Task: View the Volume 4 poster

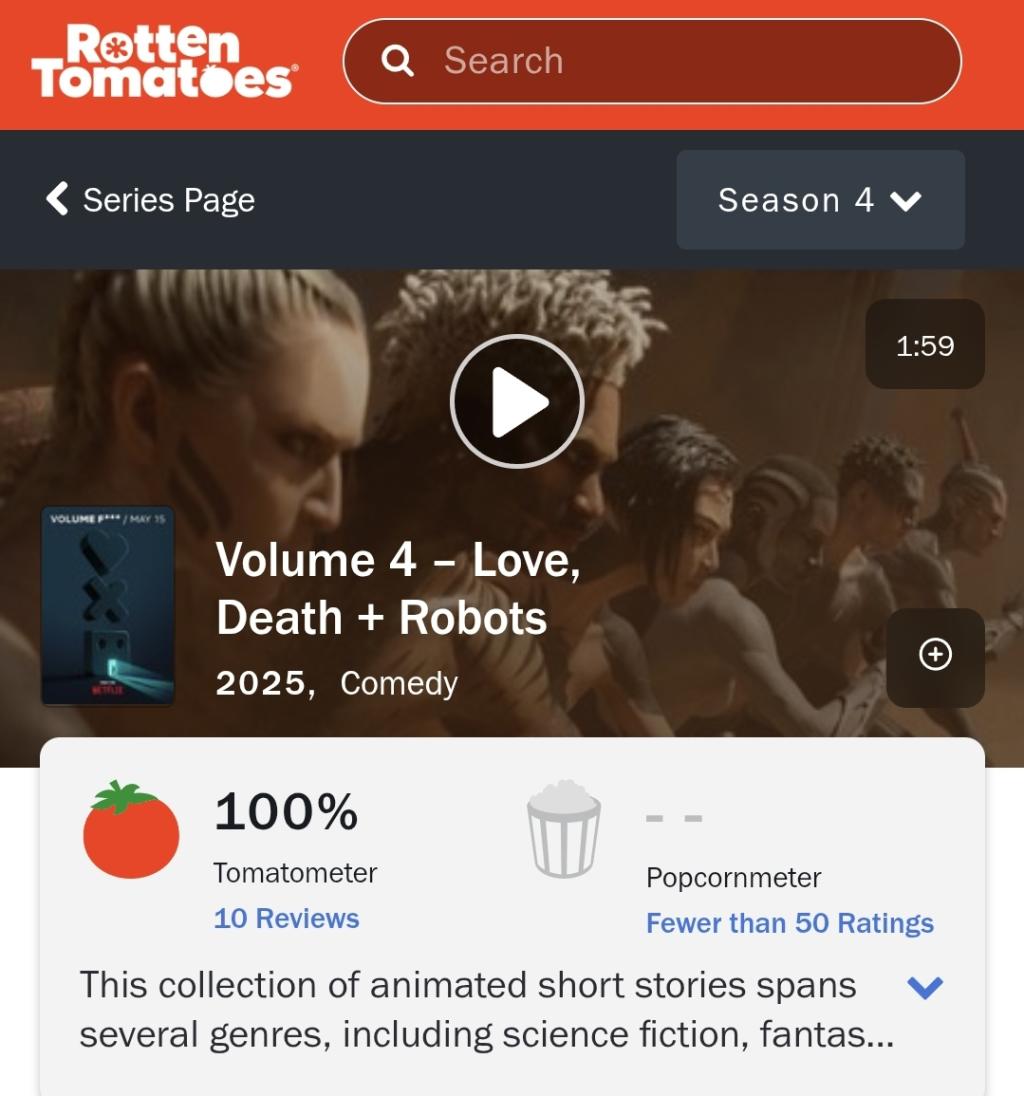Action: click(x=108, y=606)
